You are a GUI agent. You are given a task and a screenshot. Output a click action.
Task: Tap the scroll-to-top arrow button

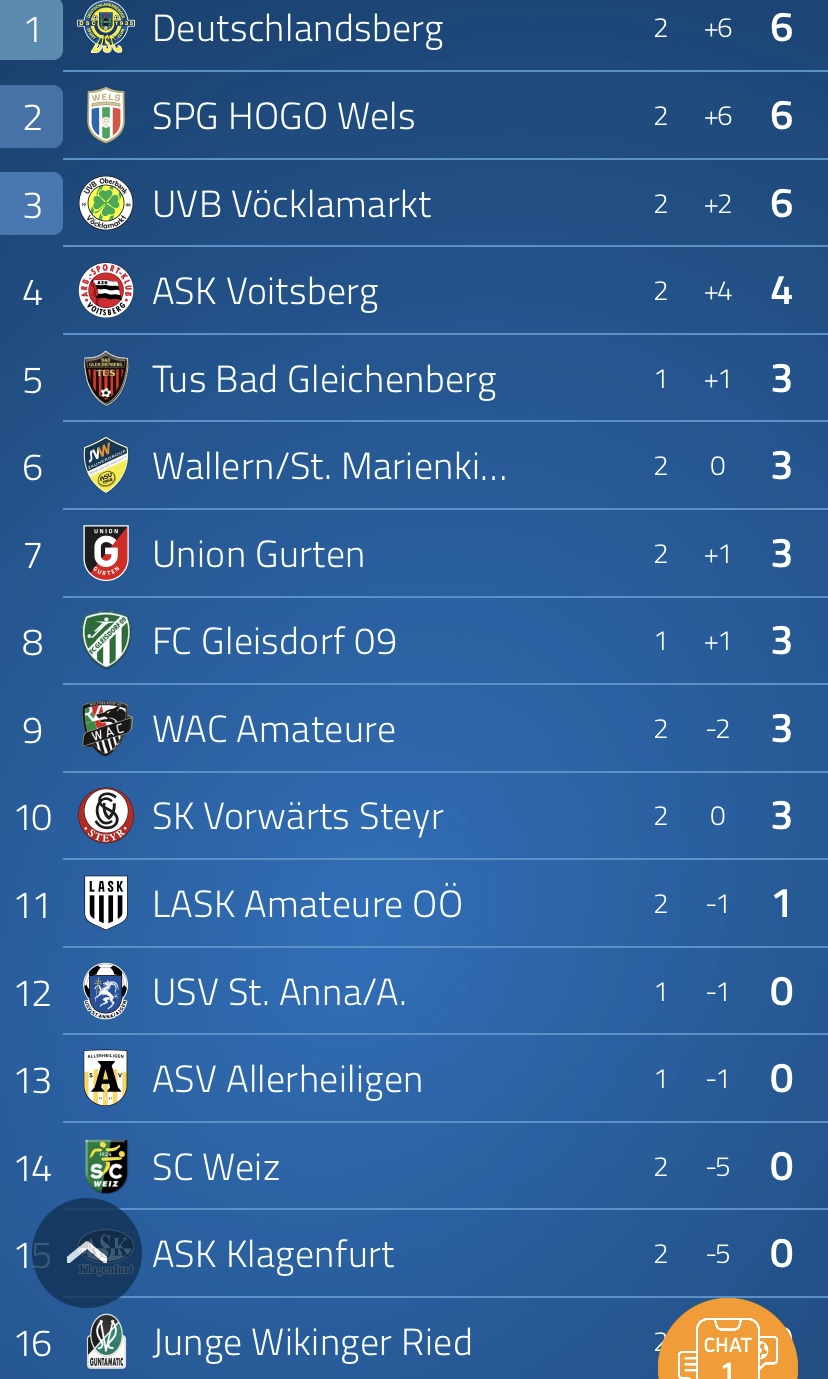87,1253
